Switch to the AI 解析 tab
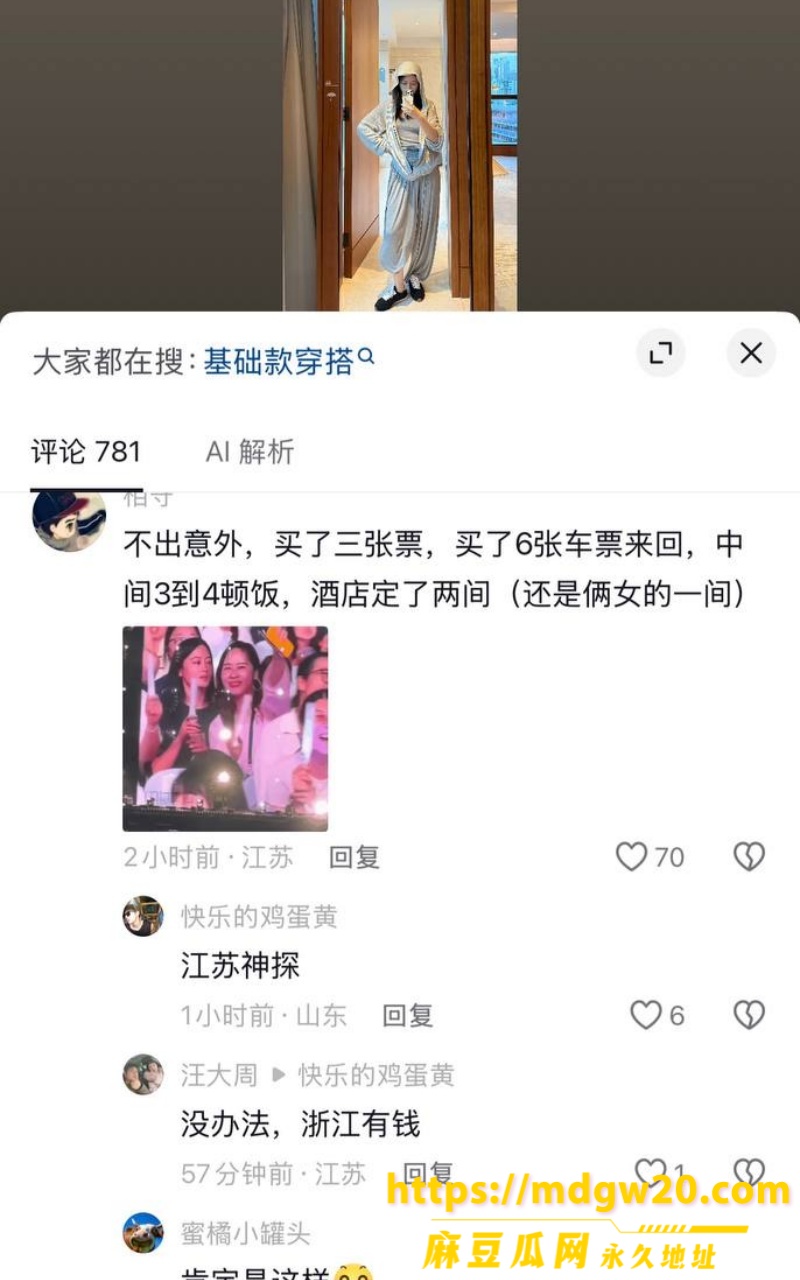Image resolution: width=800 pixels, height=1280 pixels. [x=250, y=452]
